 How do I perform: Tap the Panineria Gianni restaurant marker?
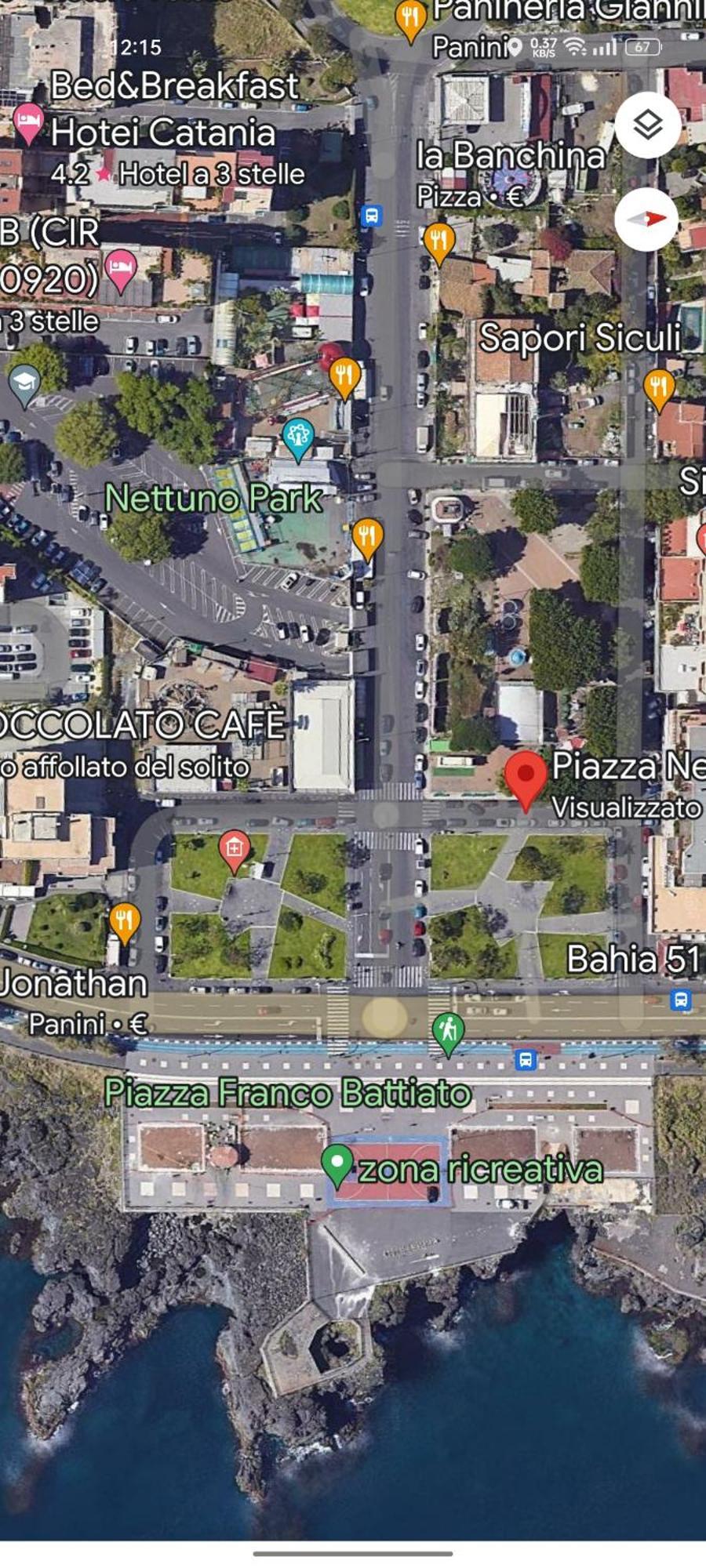coord(410,17)
